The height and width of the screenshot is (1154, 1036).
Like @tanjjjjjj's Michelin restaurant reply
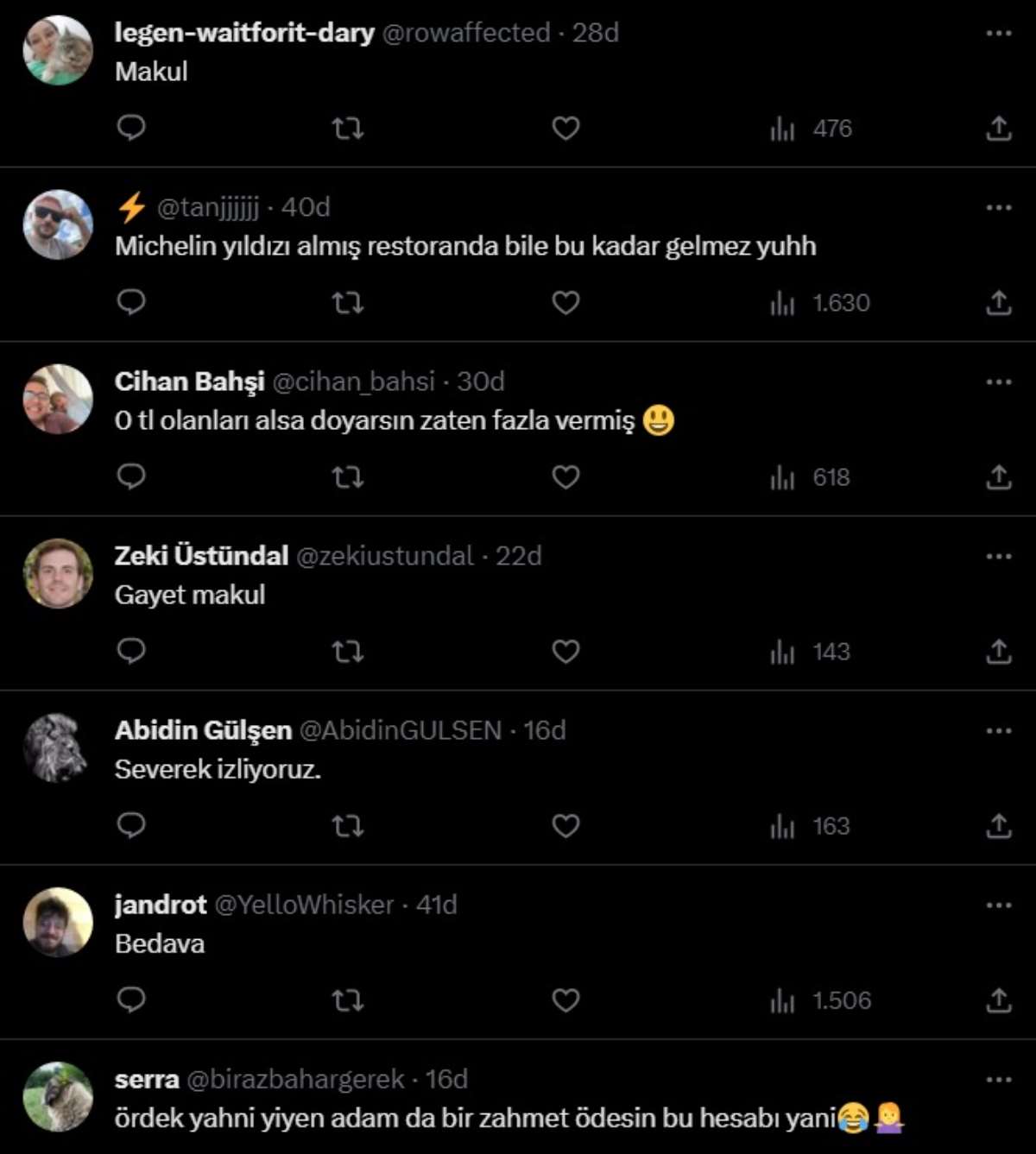[x=565, y=303]
